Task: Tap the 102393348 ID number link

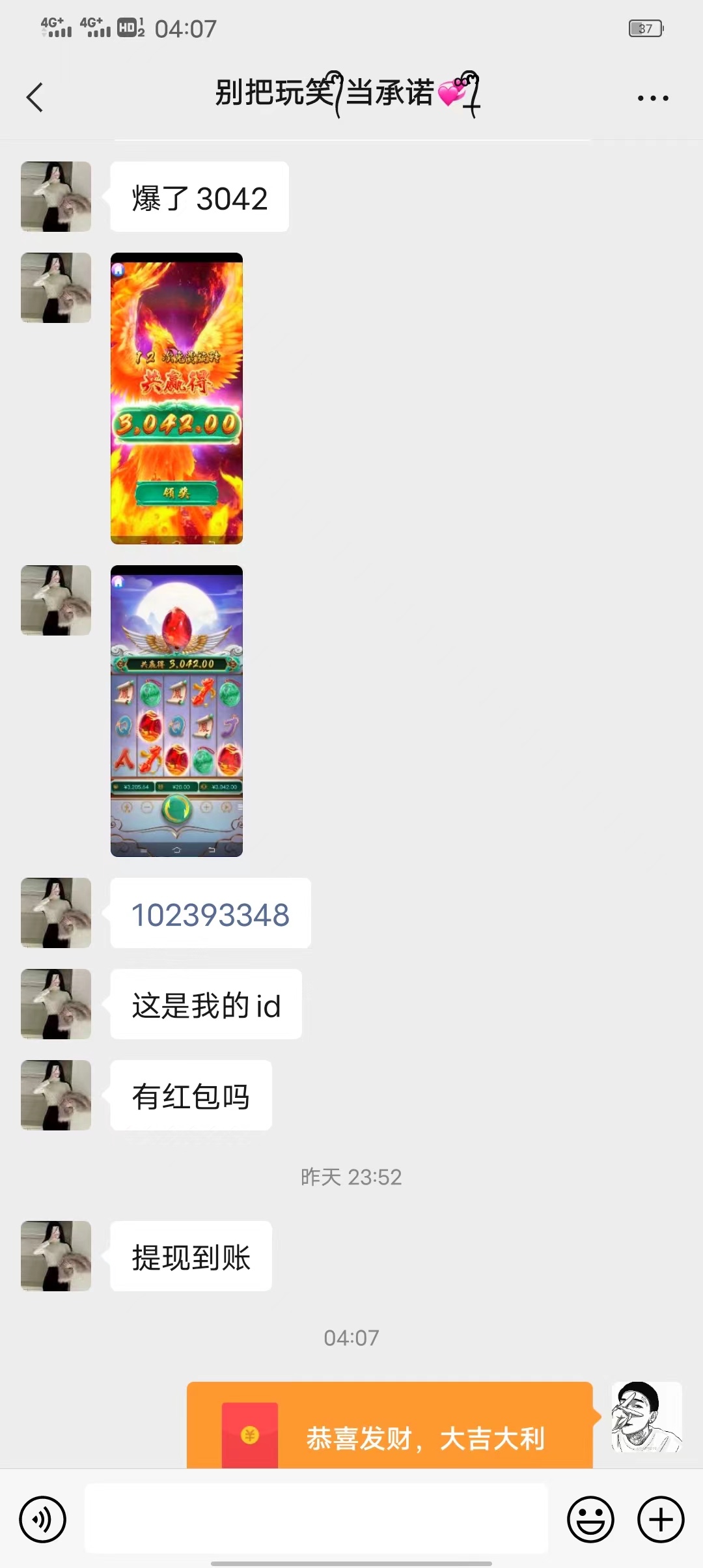Action: [x=210, y=914]
